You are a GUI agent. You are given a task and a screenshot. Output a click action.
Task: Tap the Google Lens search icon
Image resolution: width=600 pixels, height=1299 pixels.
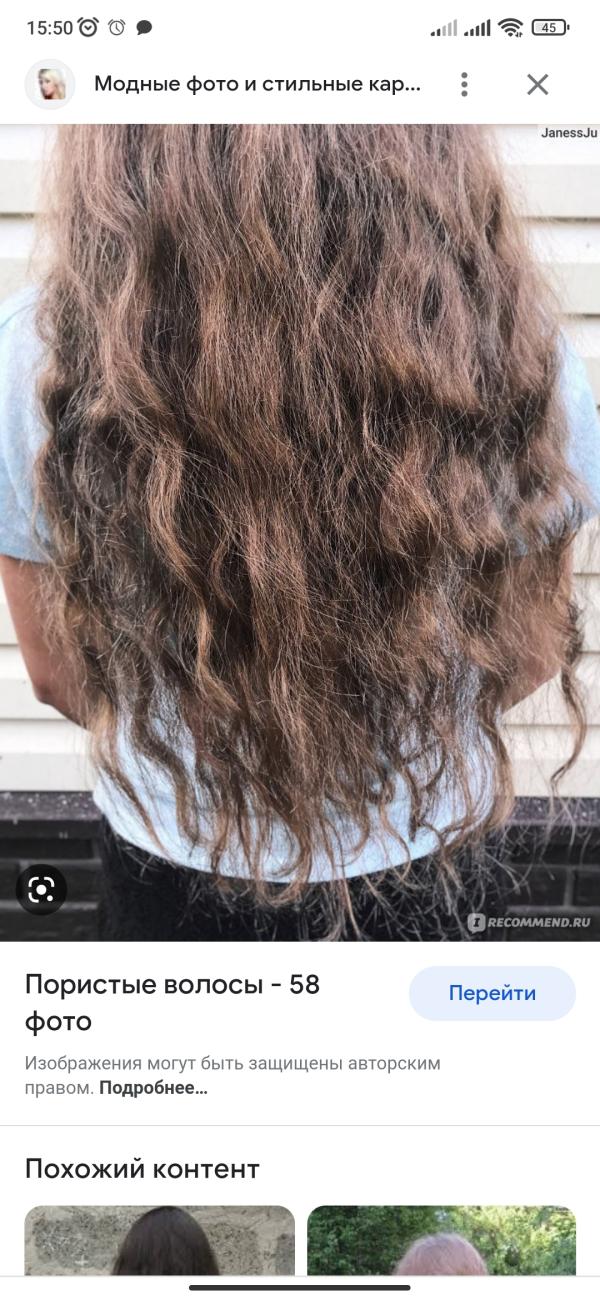pyautogui.click(x=41, y=888)
